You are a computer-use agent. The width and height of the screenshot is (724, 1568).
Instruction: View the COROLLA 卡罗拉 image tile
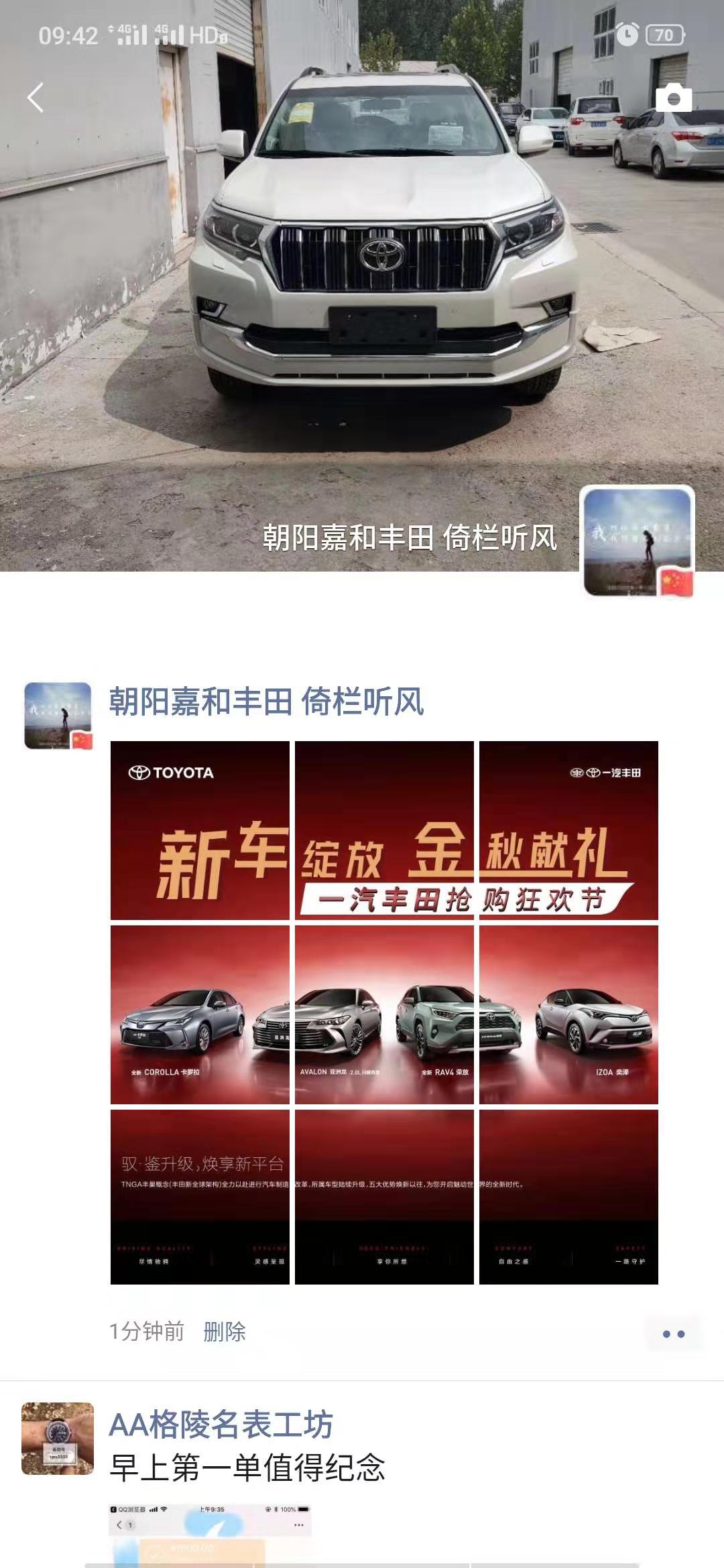(x=200, y=1015)
